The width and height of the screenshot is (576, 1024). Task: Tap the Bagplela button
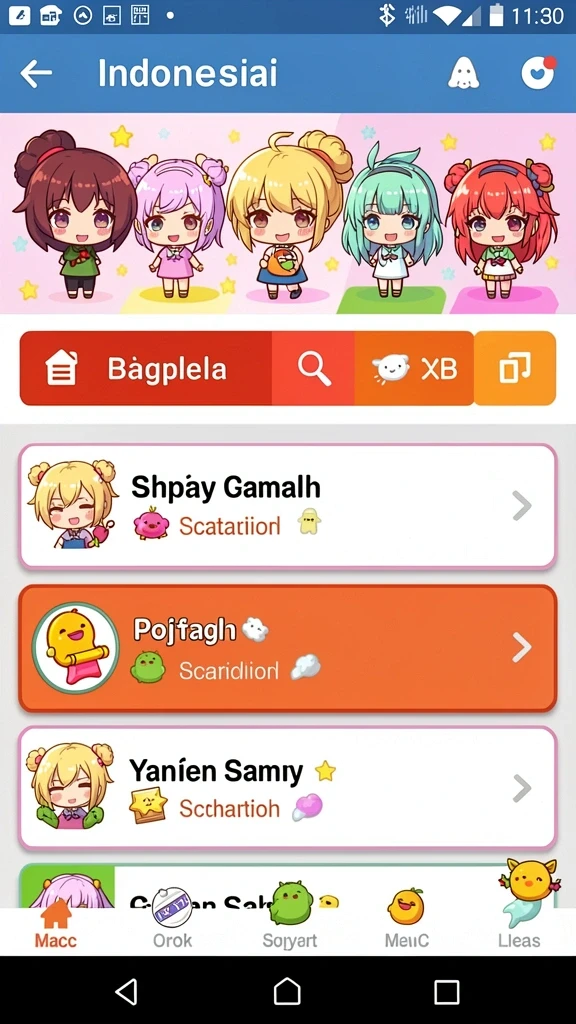point(146,368)
